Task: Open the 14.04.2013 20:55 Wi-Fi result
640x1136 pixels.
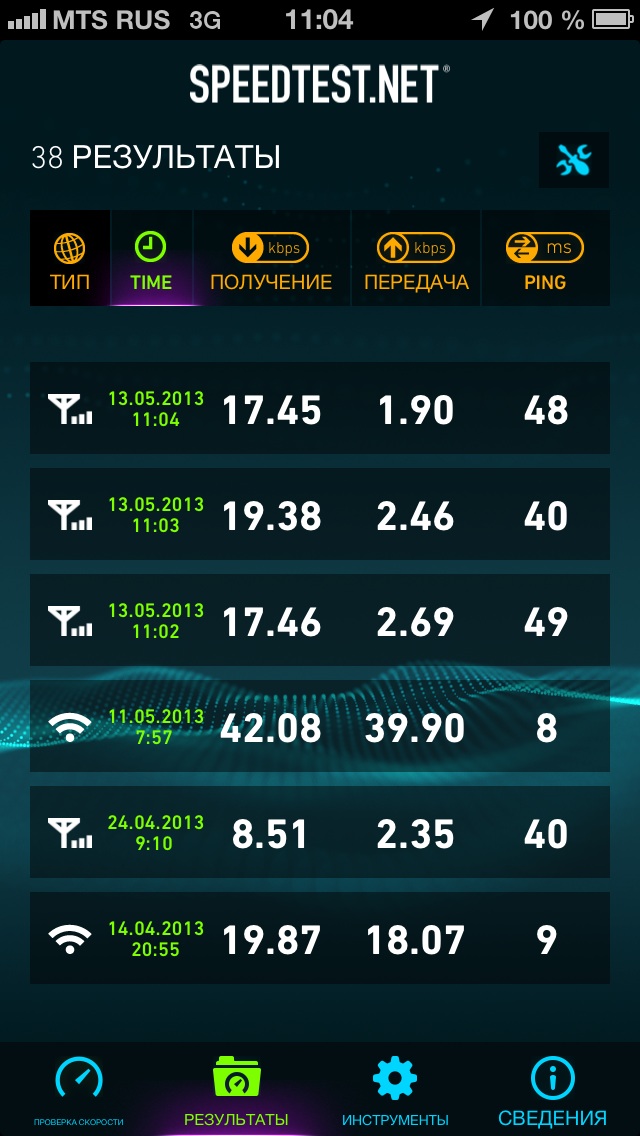Action: tap(320, 938)
